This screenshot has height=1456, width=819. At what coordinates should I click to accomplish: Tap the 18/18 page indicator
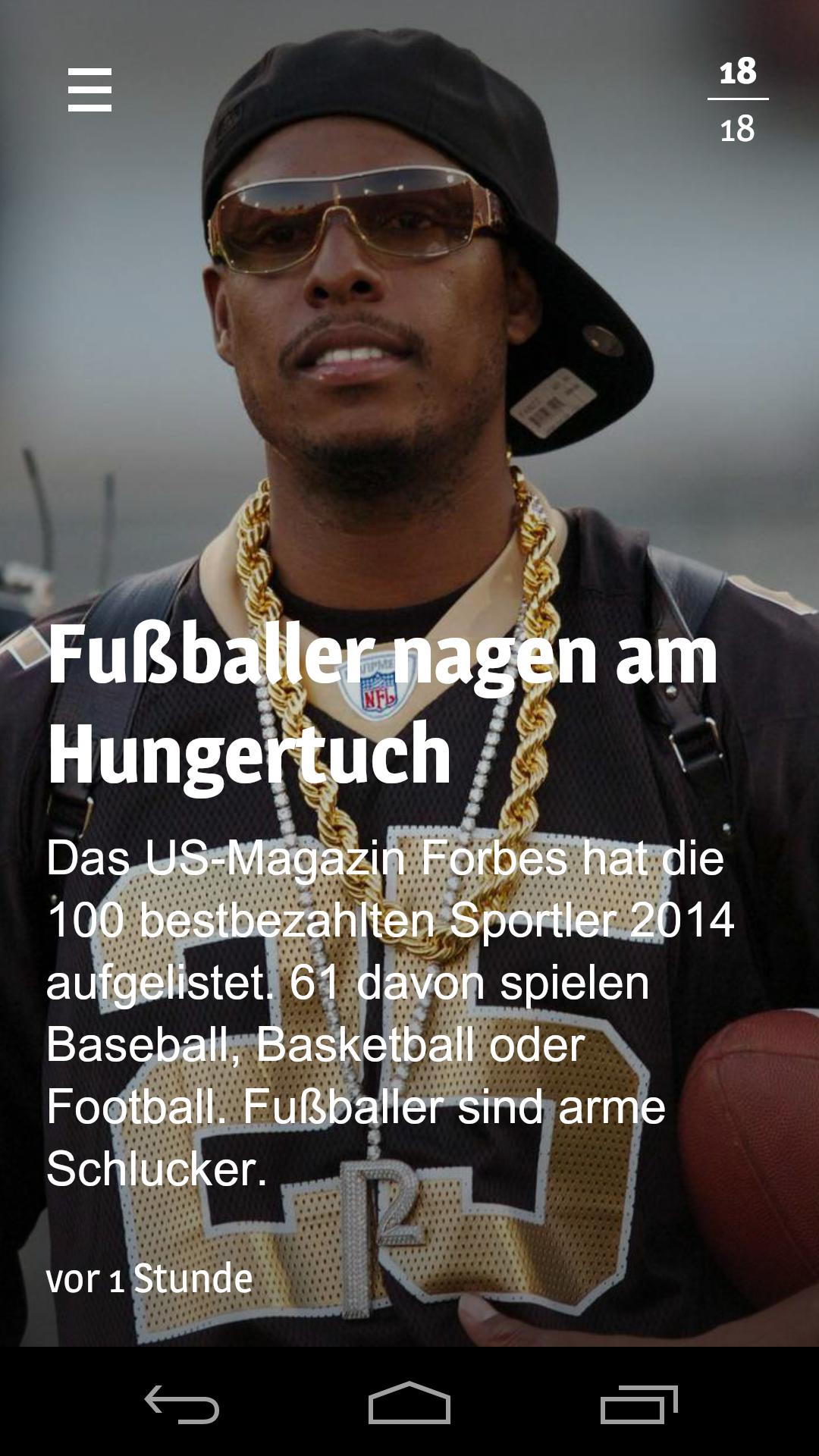point(737,100)
